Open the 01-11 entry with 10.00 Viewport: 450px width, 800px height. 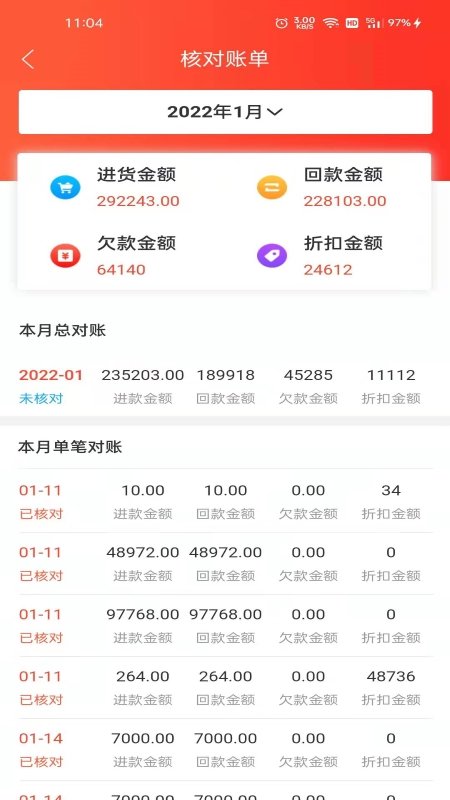coord(225,501)
